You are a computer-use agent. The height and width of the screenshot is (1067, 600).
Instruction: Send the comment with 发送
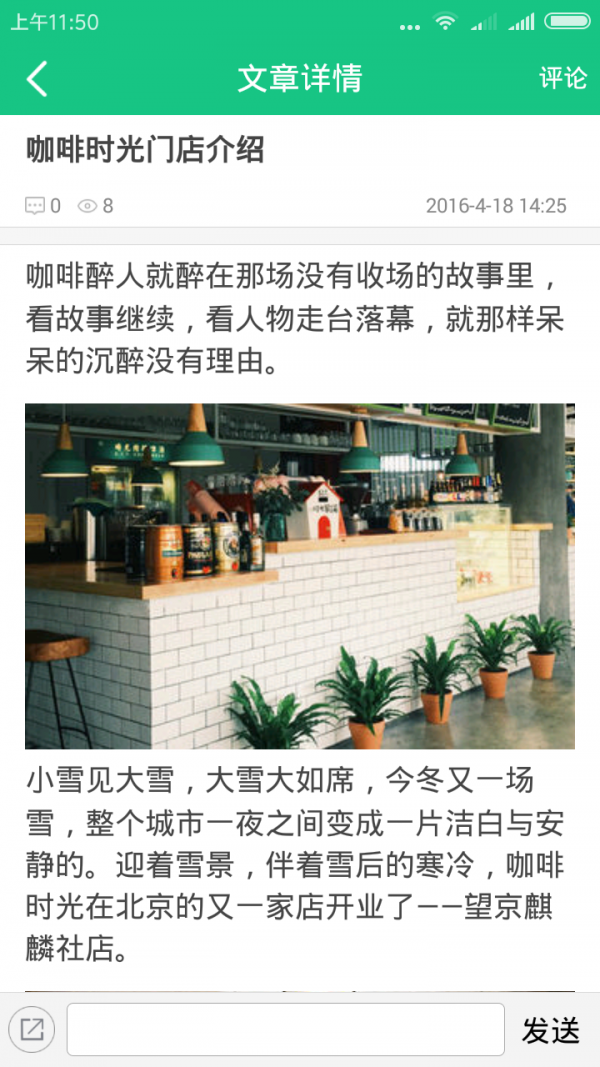click(x=551, y=1029)
